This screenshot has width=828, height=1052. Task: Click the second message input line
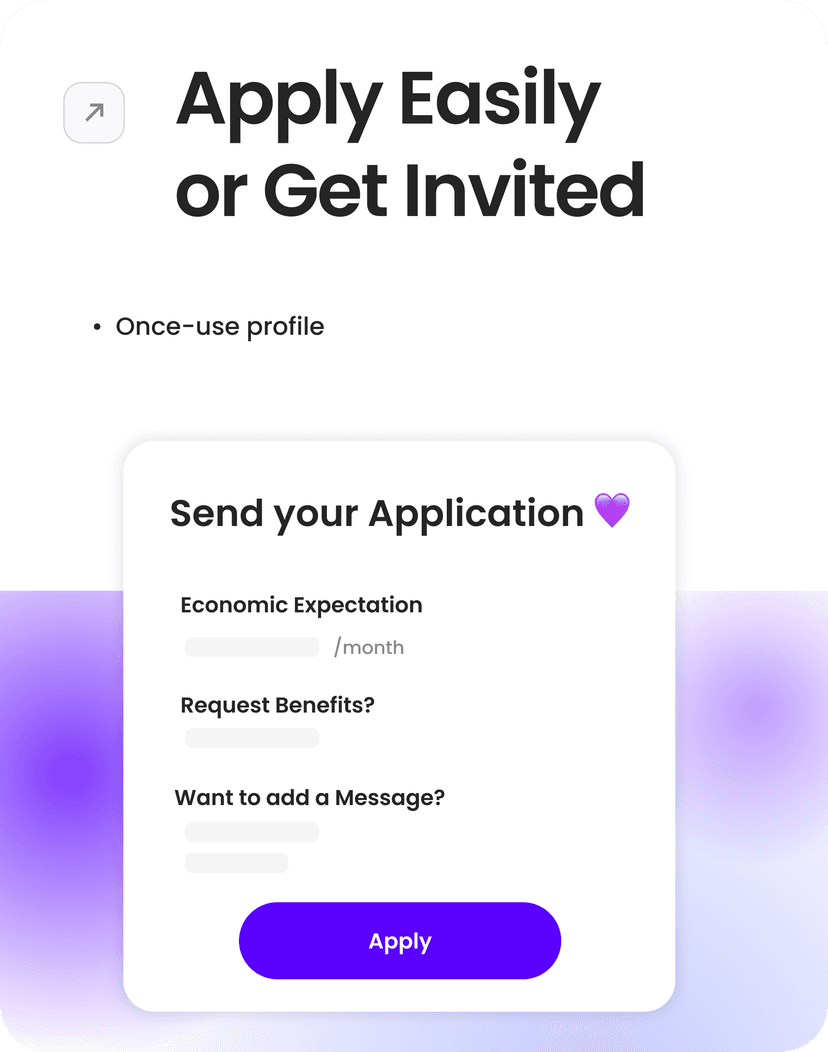point(236,862)
